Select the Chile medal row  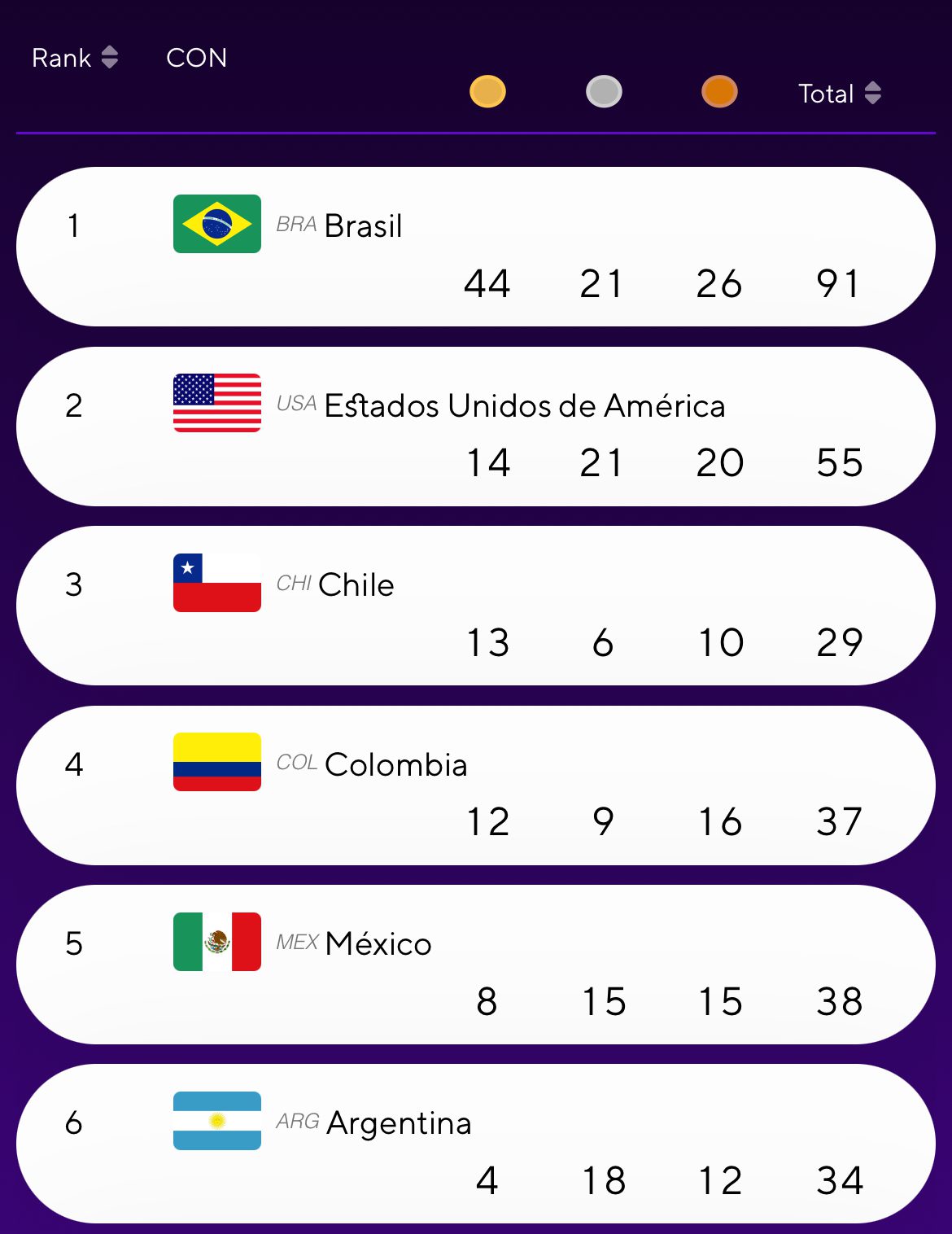[x=475, y=606]
